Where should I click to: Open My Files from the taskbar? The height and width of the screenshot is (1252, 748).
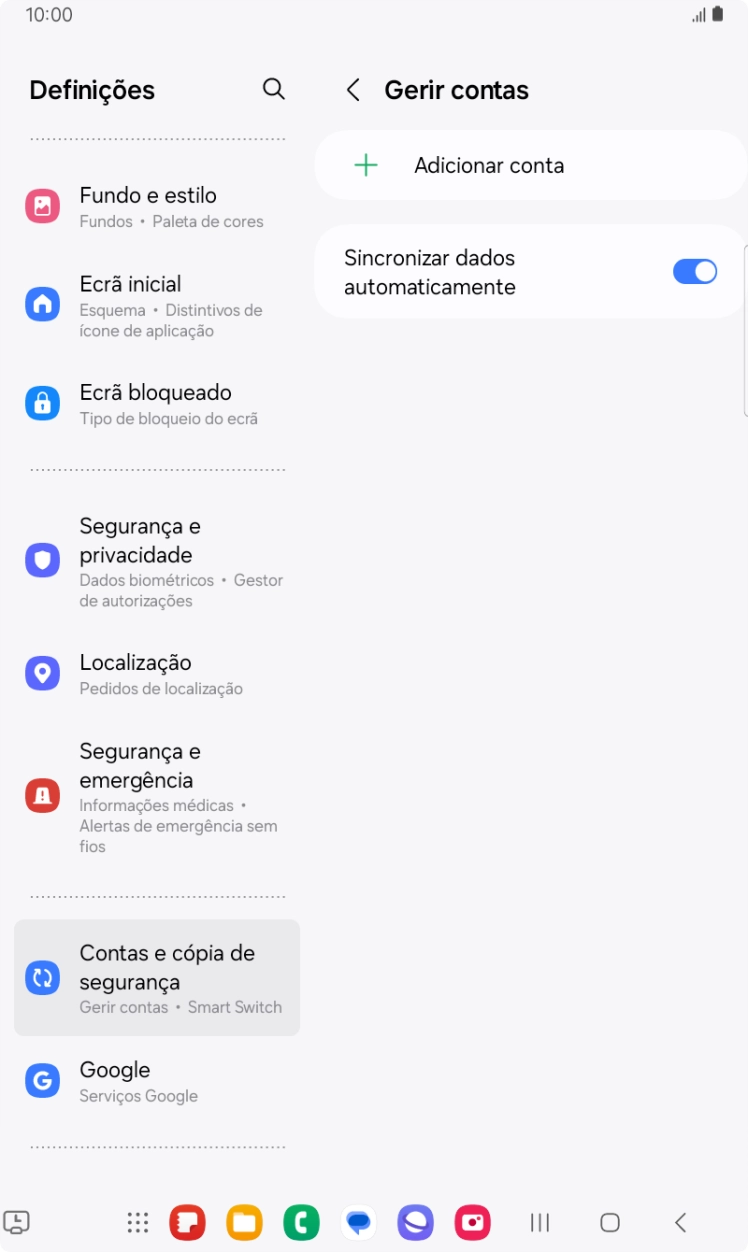pos(244,1222)
